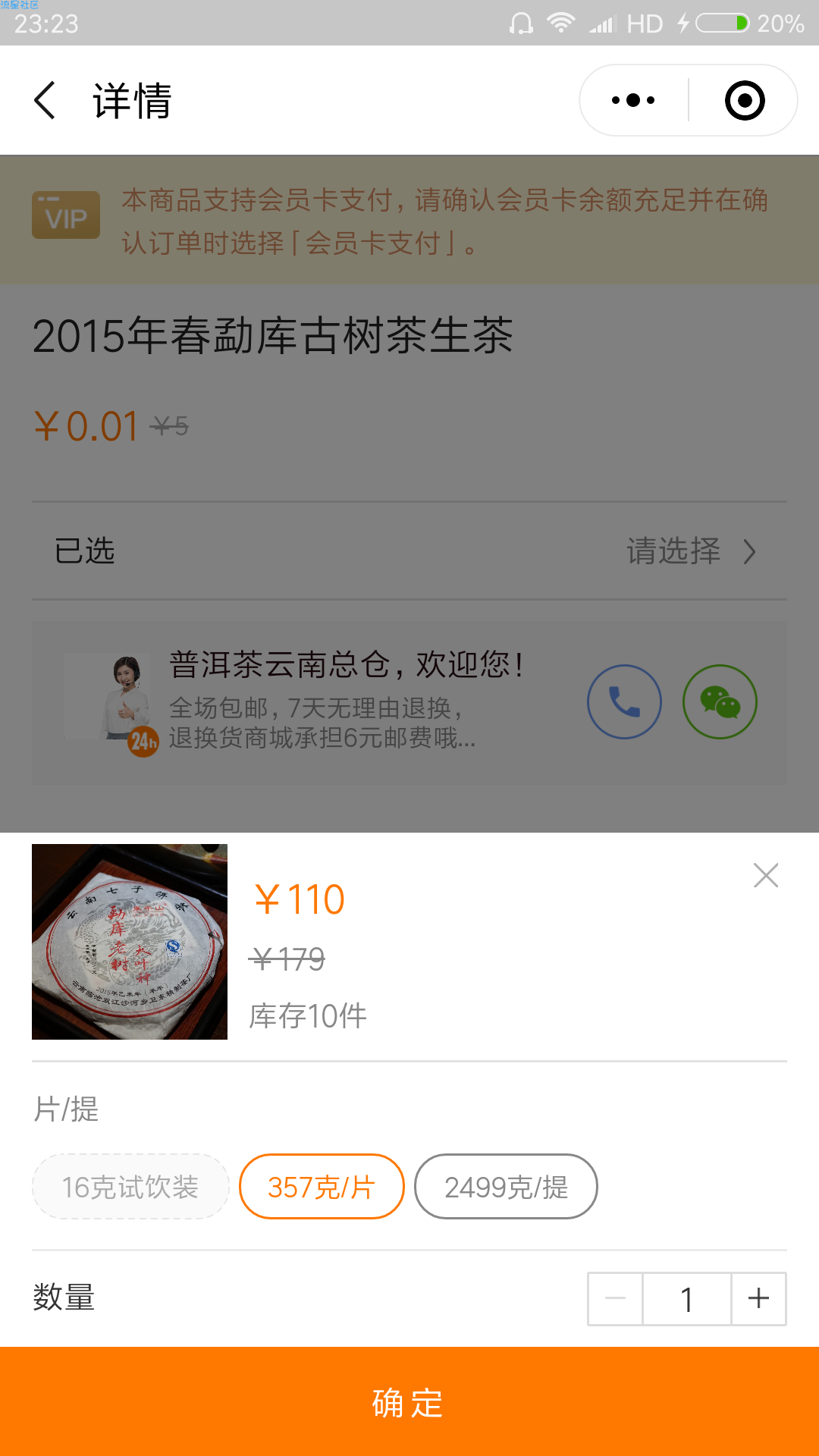
Task: Increase quantity with the plus button
Action: coord(758,1298)
